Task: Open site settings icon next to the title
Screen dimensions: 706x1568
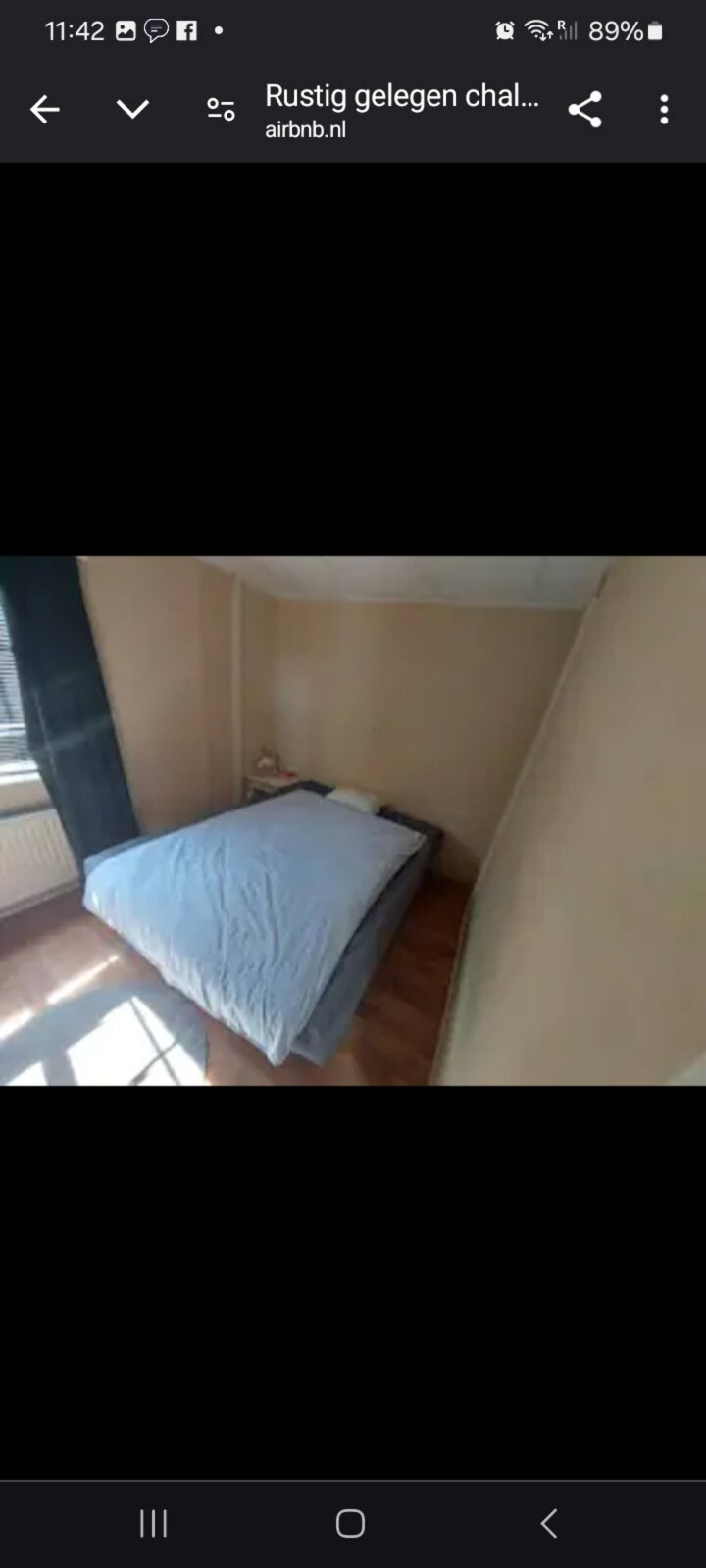Action: pos(221,109)
